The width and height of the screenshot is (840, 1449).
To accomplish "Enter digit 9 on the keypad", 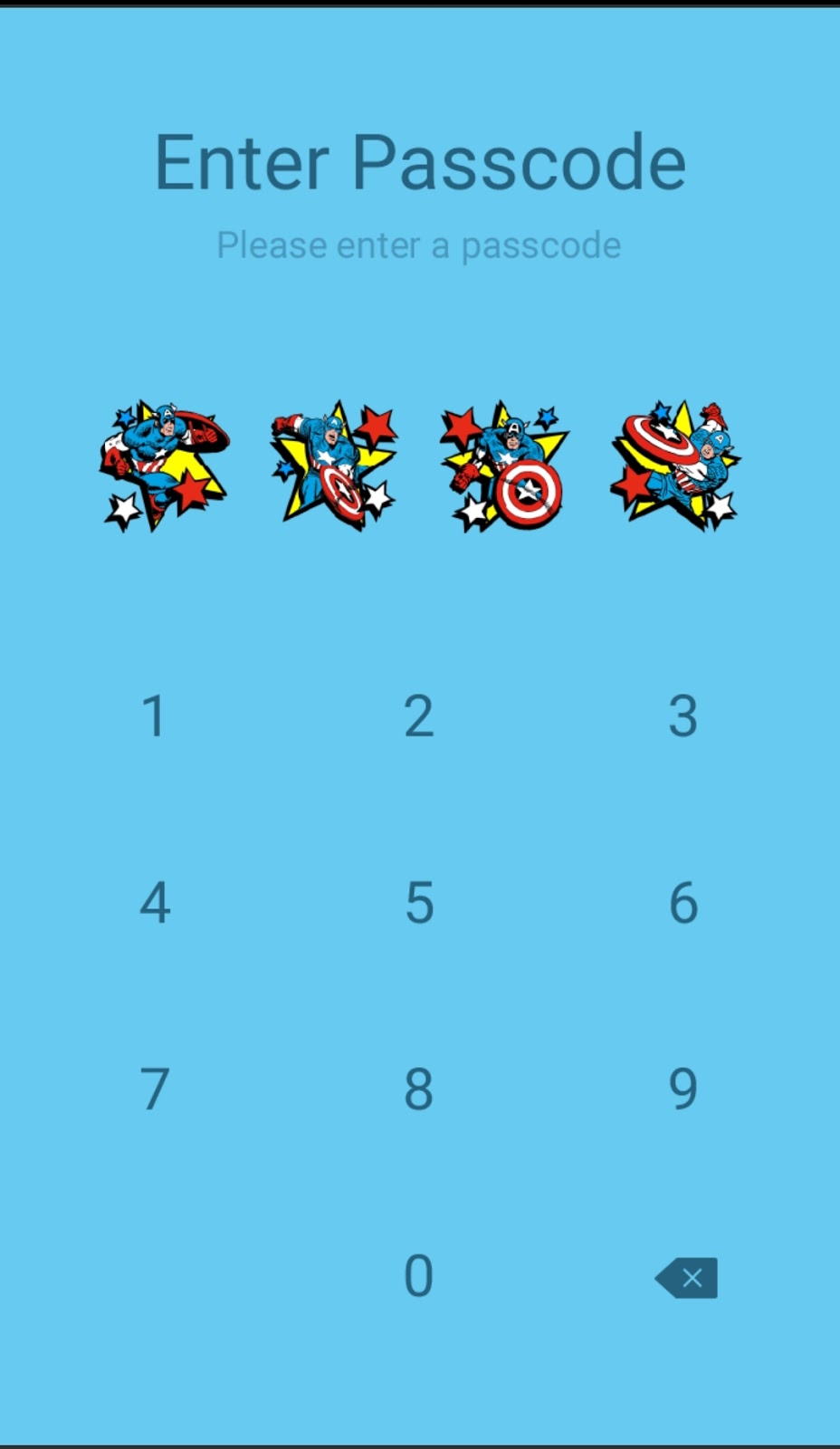I will tap(683, 1089).
